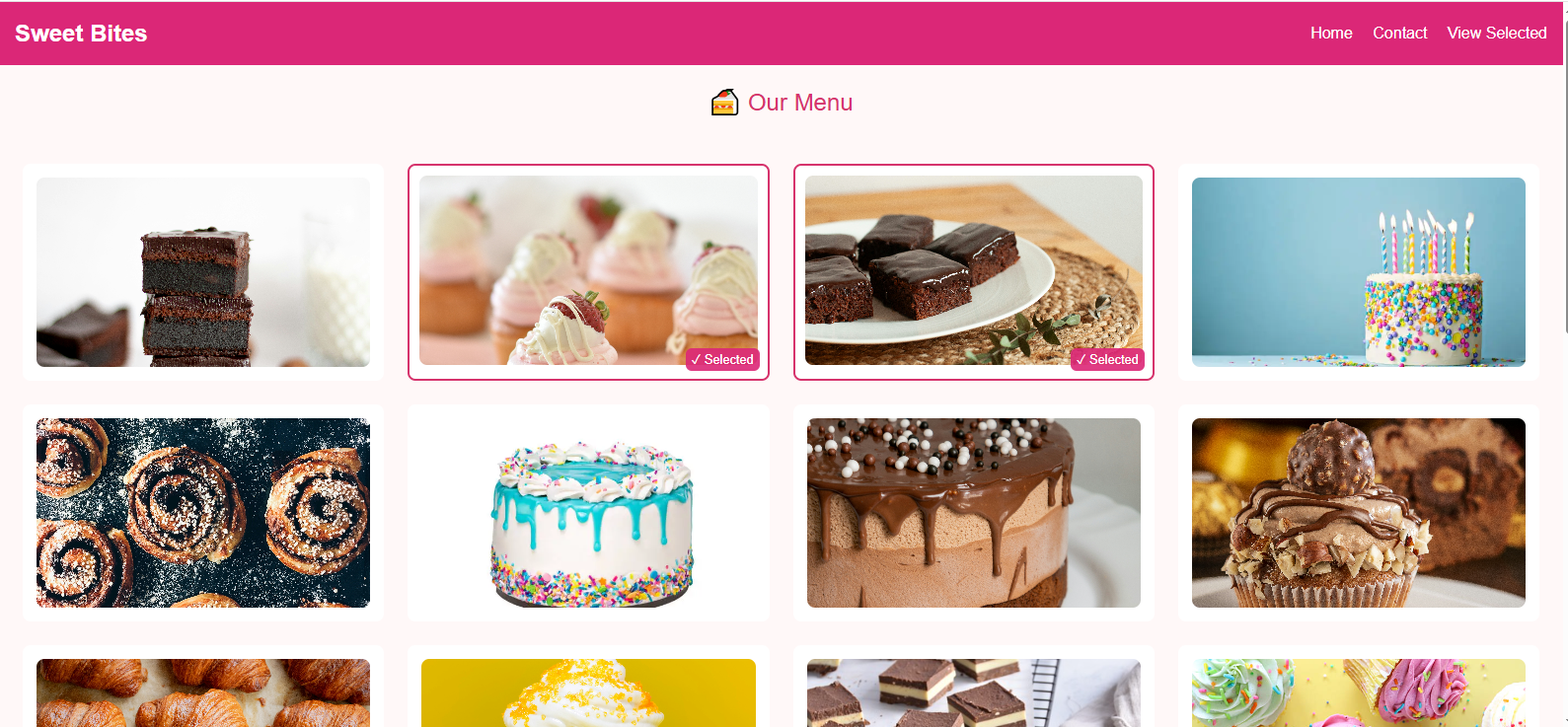This screenshot has height=727, width=1568.
Task: Select the chocolate drip mousse cake card
Action: click(973, 513)
